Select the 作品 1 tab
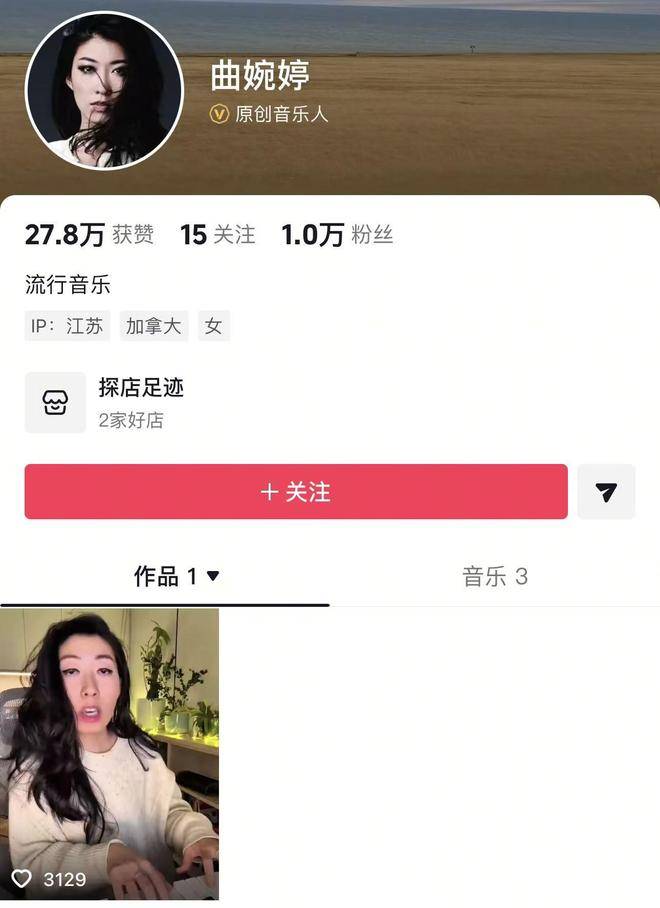Image resolution: width=660 pixels, height=908 pixels. click(176, 577)
